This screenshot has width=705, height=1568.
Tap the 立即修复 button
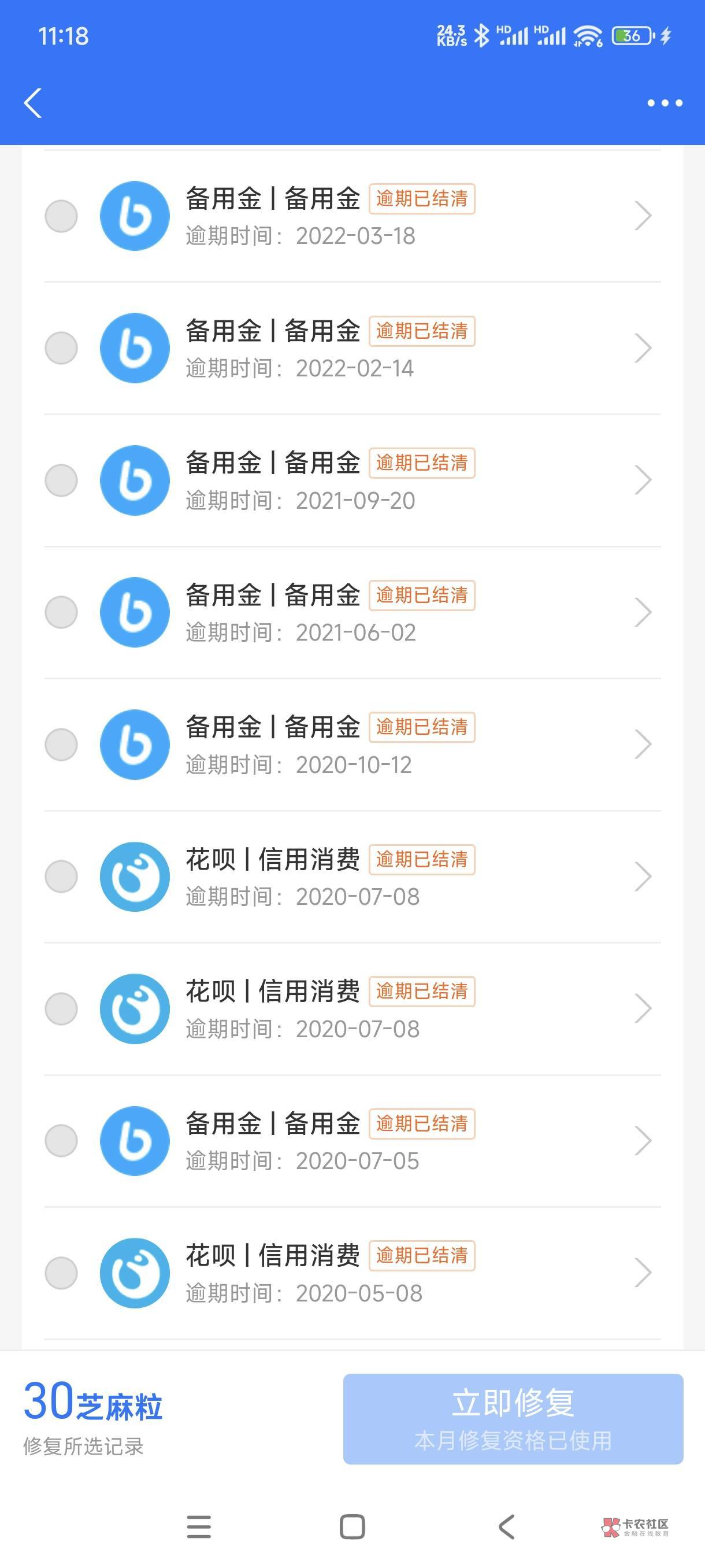[x=513, y=1418]
